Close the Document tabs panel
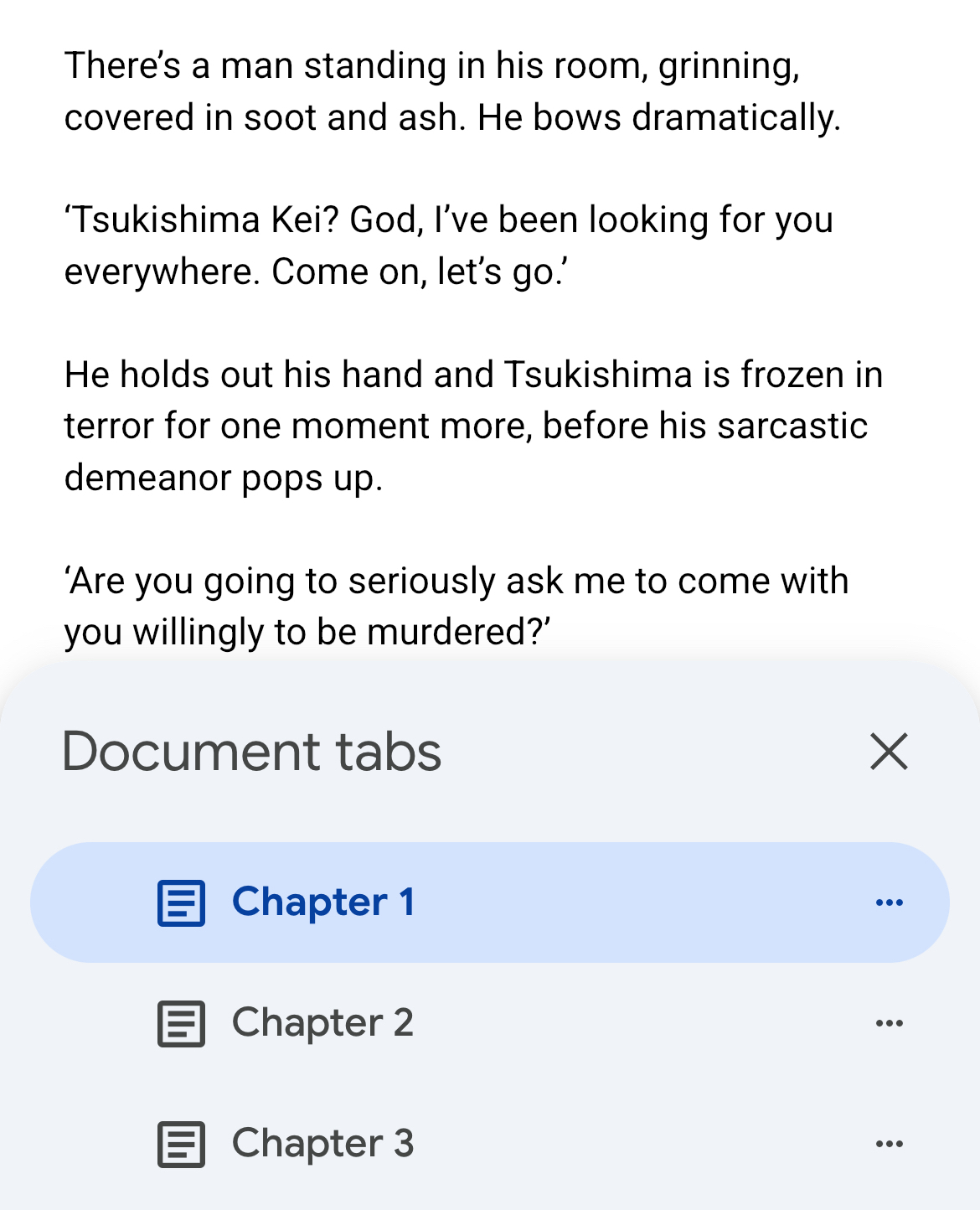980x1210 pixels. click(889, 751)
